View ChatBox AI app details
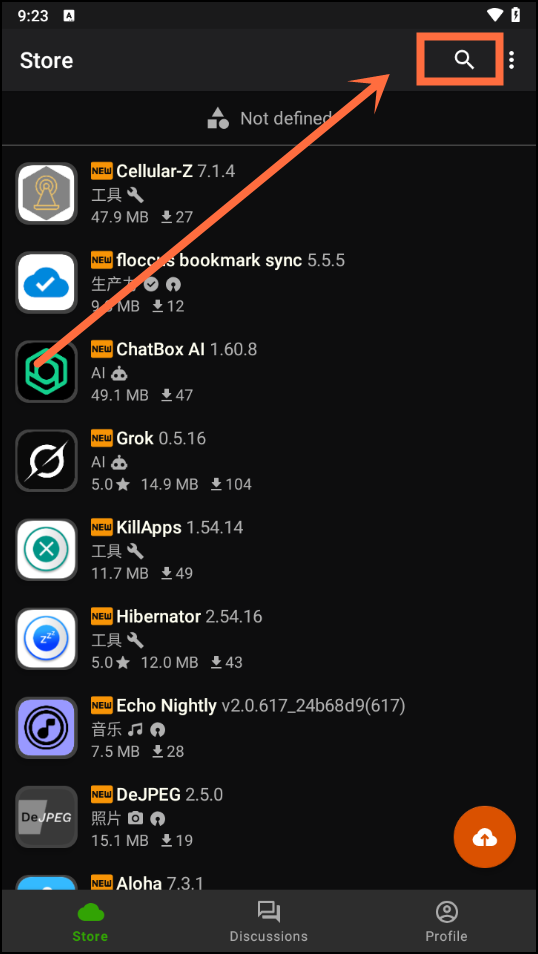 coord(269,372)
